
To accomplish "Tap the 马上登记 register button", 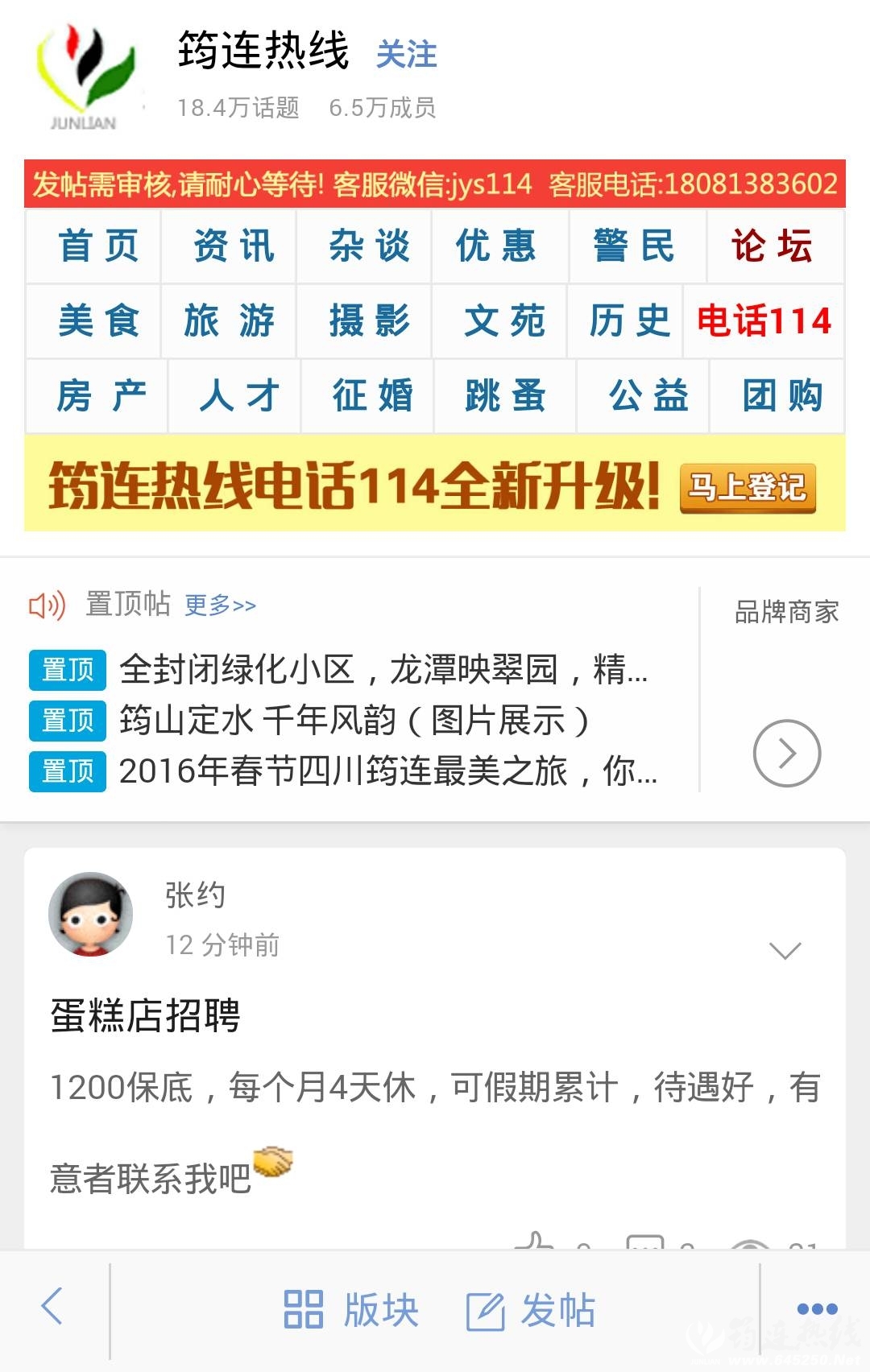I will click(x=748, y=487).
